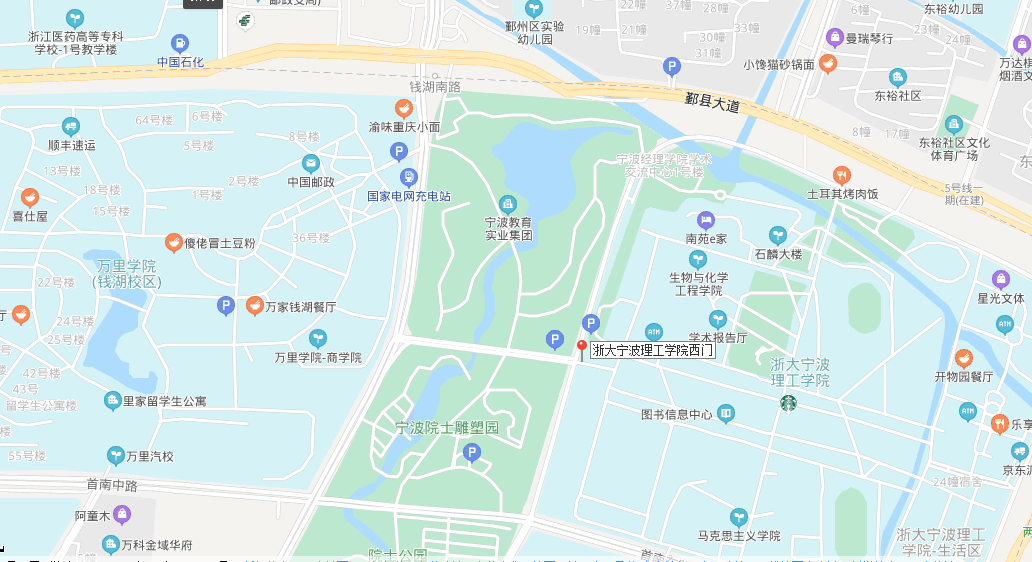
Task: Tap the 开物园餐厅 restaurant marker
Action: pos(964,358)
